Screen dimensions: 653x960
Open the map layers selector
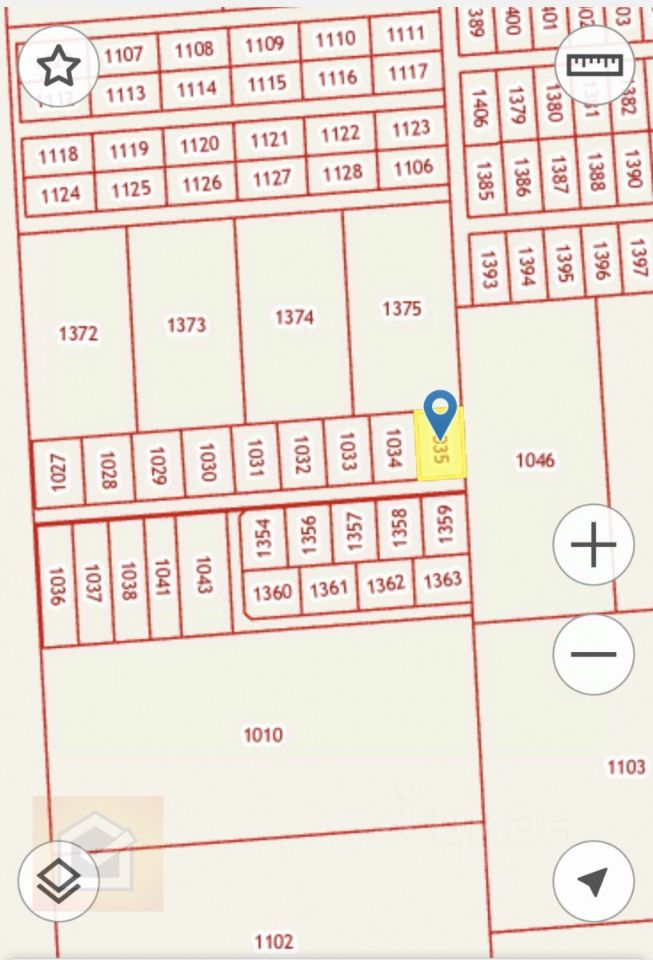tap(58, 881)
